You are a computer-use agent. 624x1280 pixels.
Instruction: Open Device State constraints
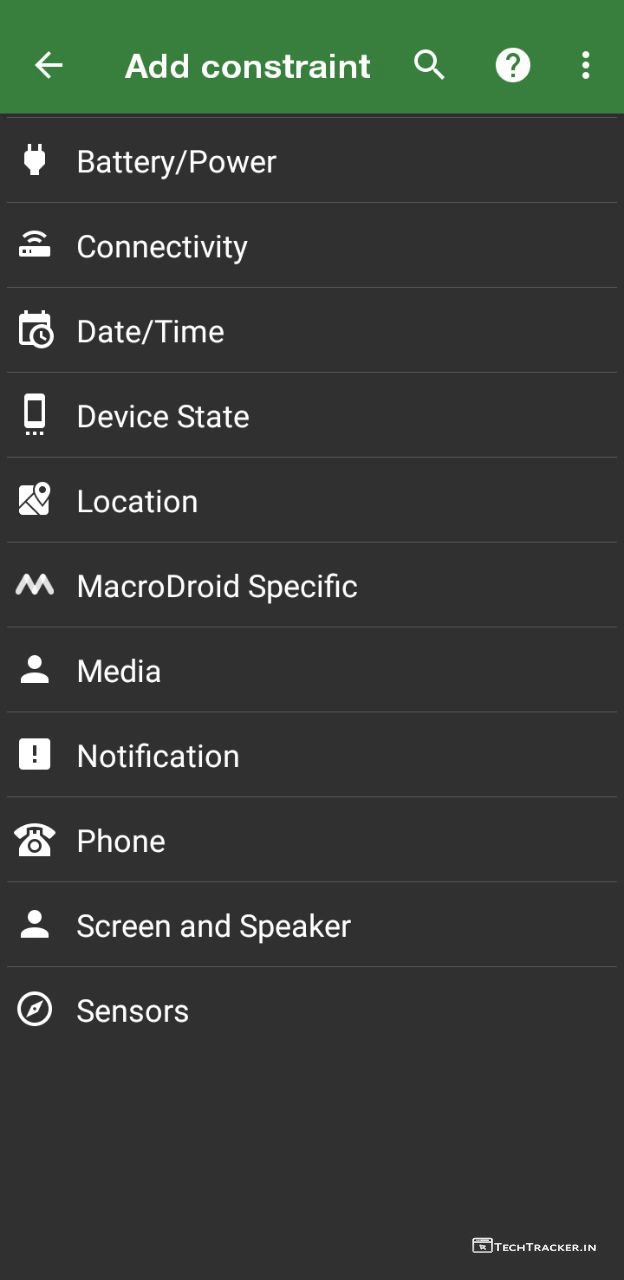click(163, 417)
